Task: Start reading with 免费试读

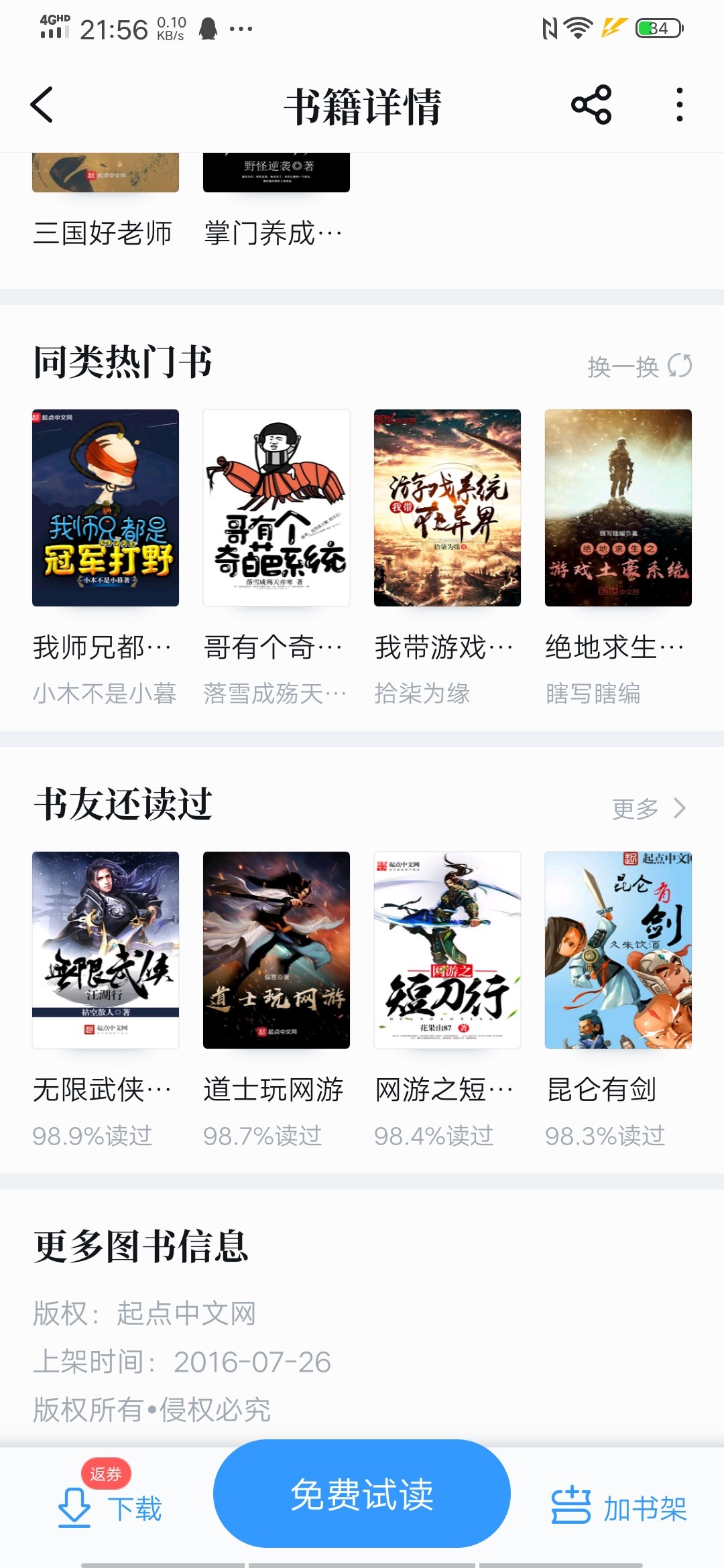Action: [x=362, y=1494]
